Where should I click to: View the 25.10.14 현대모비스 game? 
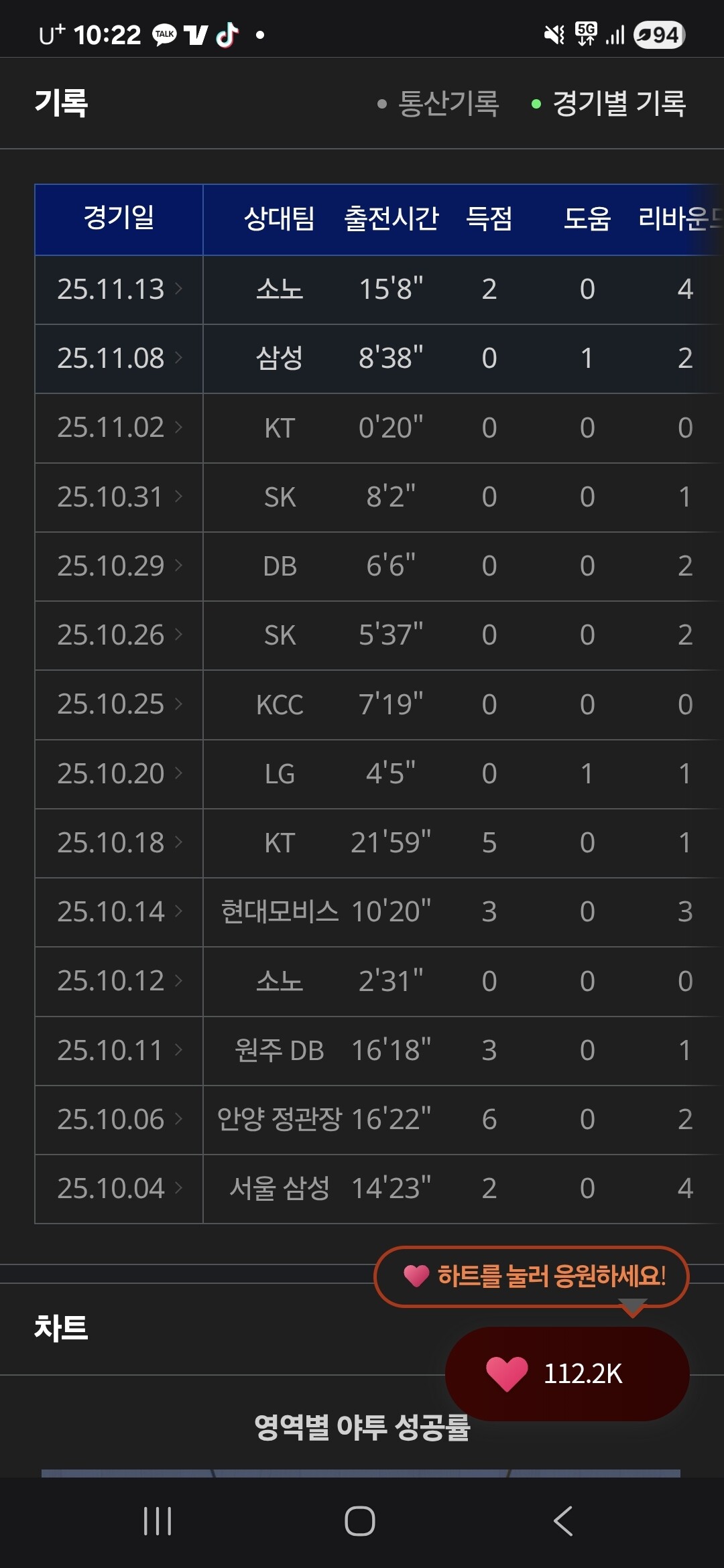[x=119, y=912]
